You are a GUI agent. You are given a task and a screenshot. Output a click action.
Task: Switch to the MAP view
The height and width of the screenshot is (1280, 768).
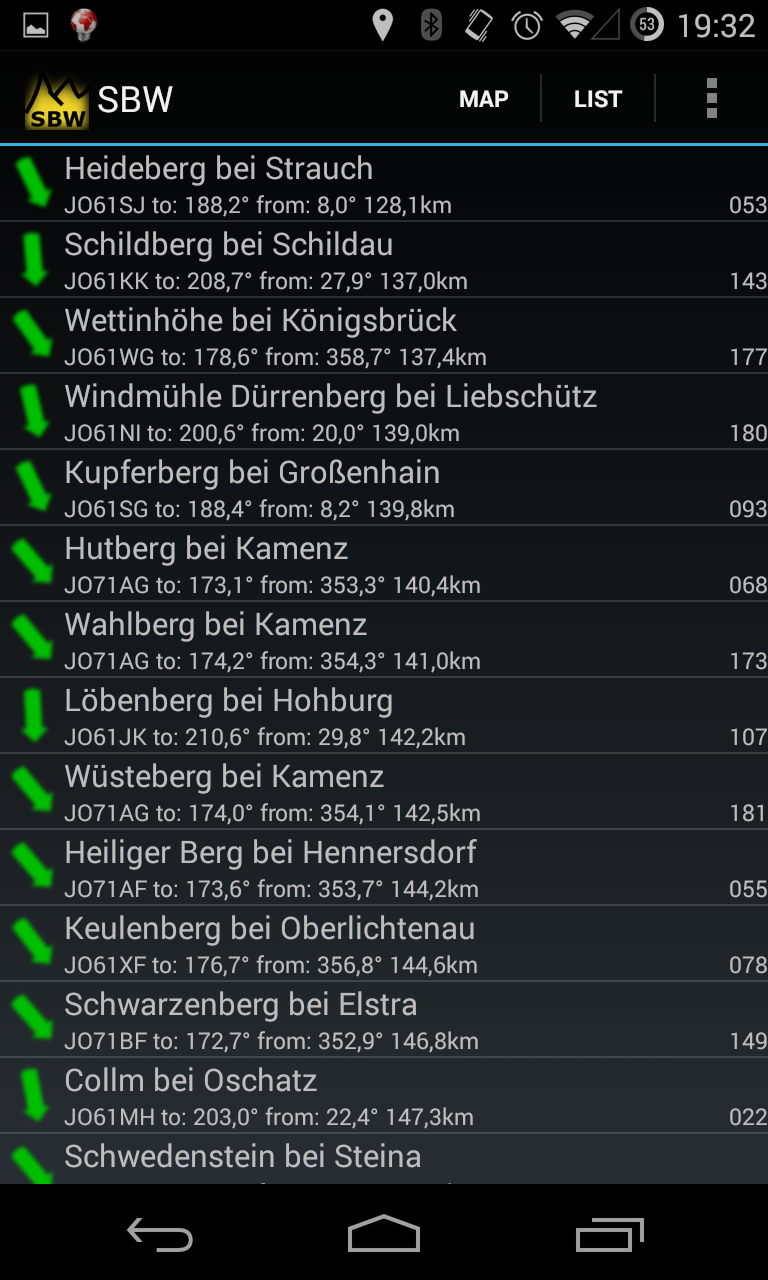(x=484, y=99)
